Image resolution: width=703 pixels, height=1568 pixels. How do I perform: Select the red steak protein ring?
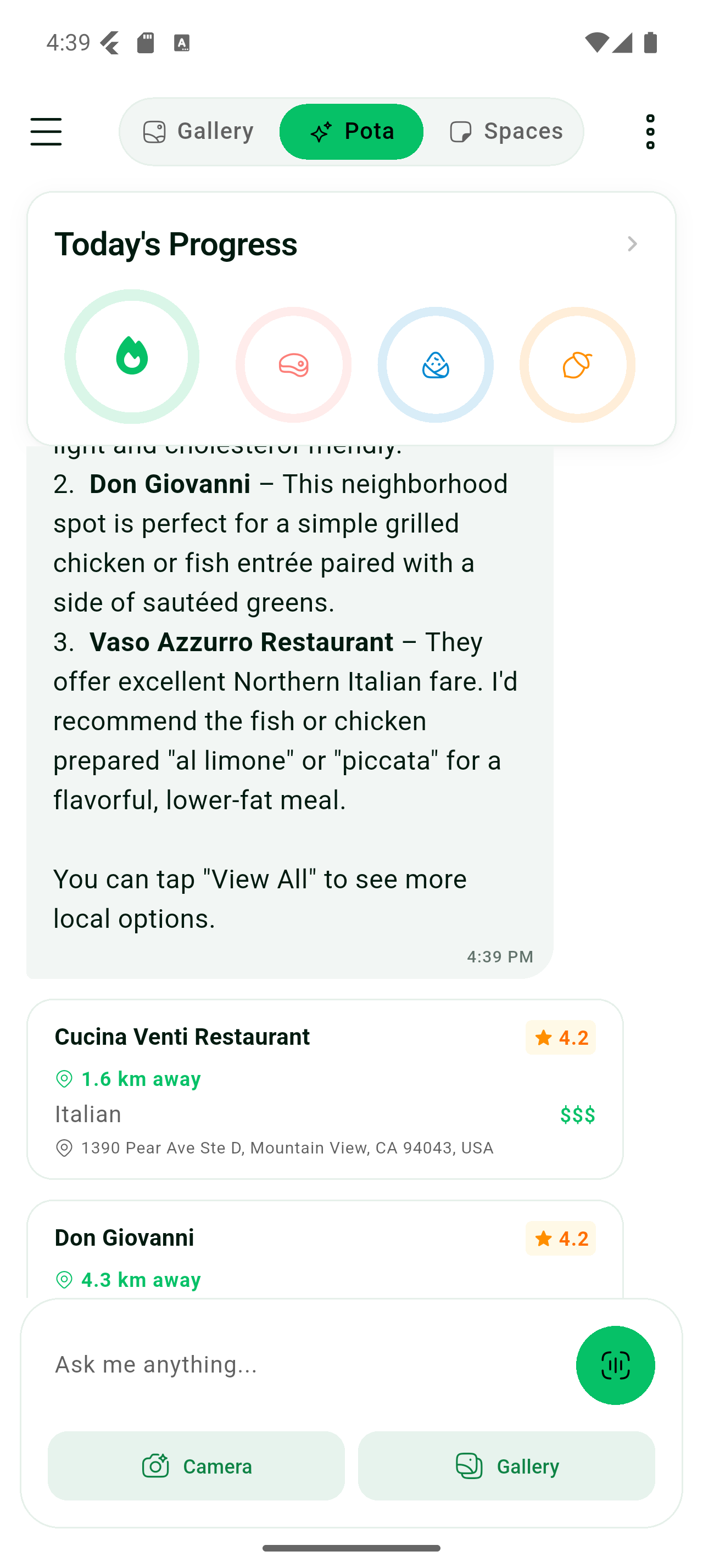click(x=292, y=364)
